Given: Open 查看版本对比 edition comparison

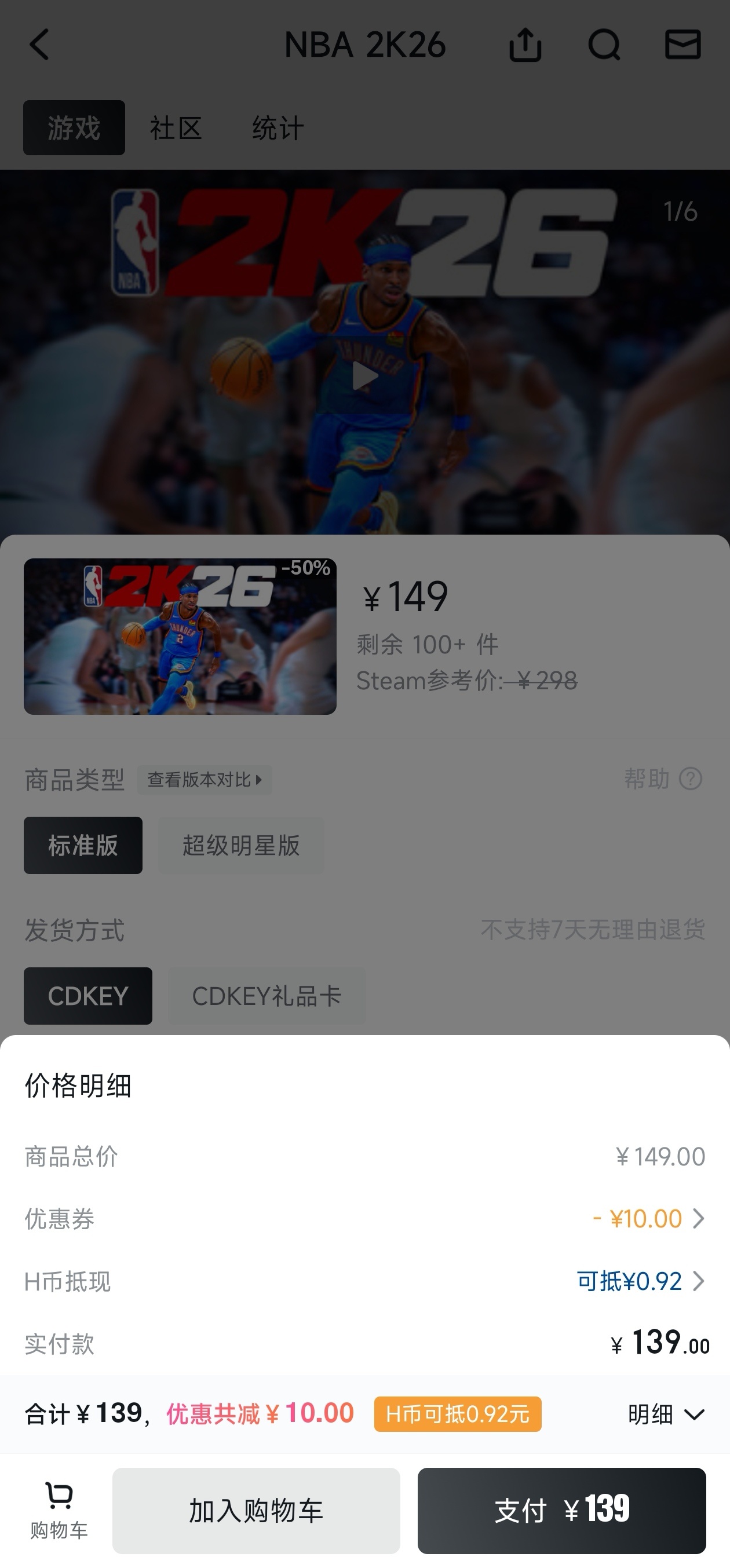Looking at the screenshot, I should (204, 780).
